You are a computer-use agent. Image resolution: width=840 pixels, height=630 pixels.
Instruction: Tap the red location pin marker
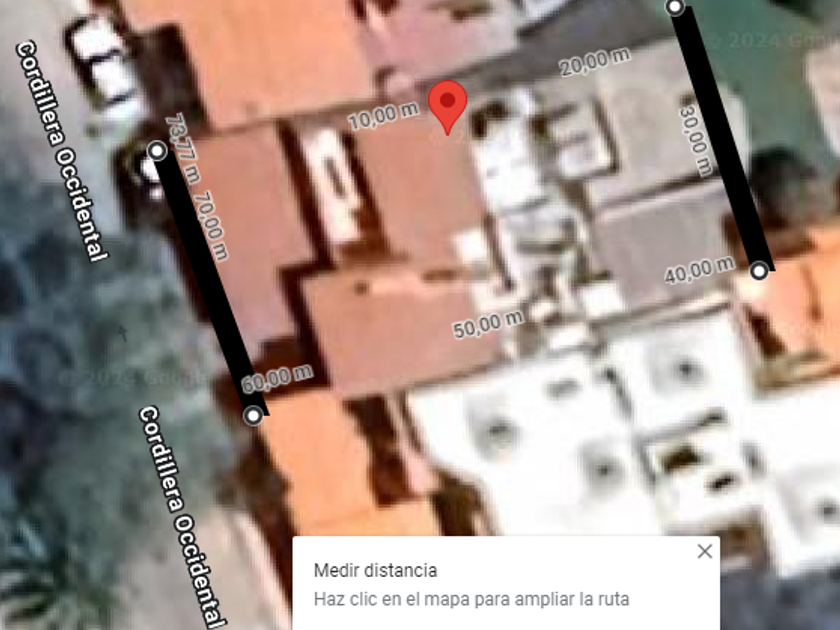click(x=448, y=103)
